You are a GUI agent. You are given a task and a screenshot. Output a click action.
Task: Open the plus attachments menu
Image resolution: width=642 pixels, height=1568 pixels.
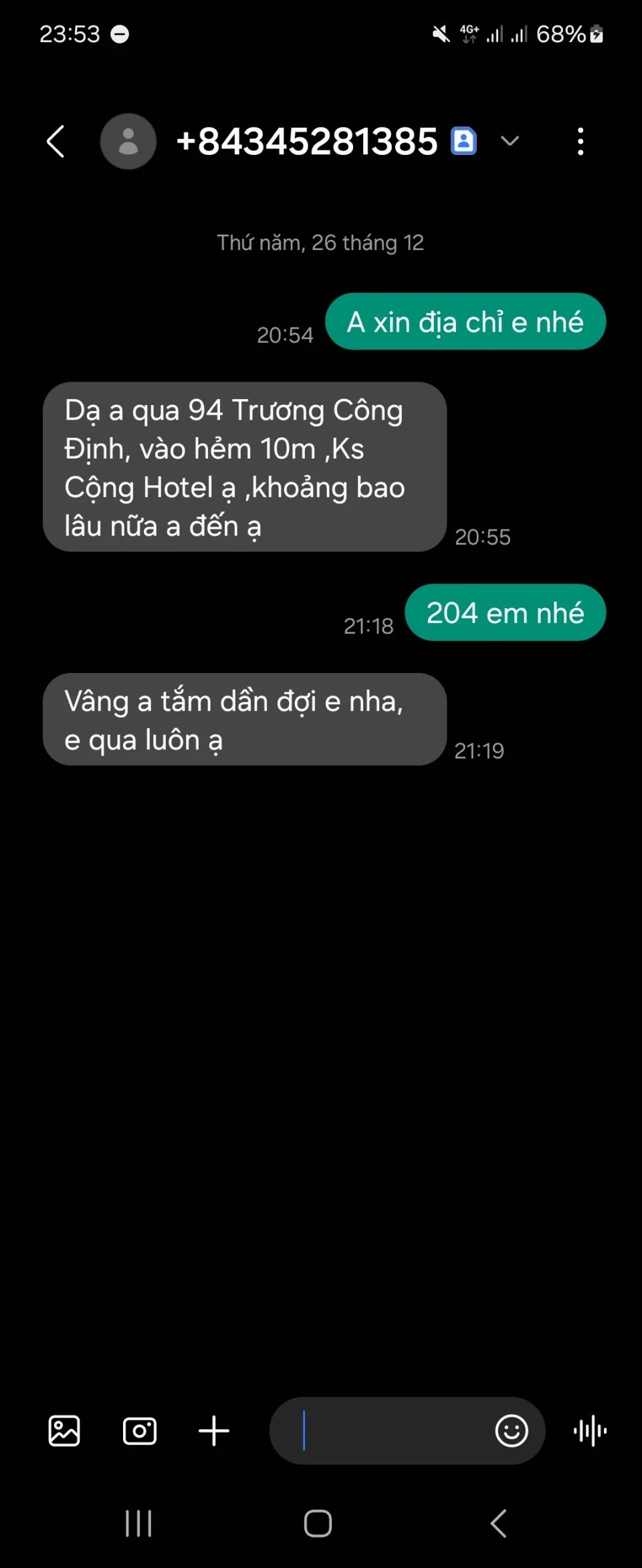pos(214,1431)
